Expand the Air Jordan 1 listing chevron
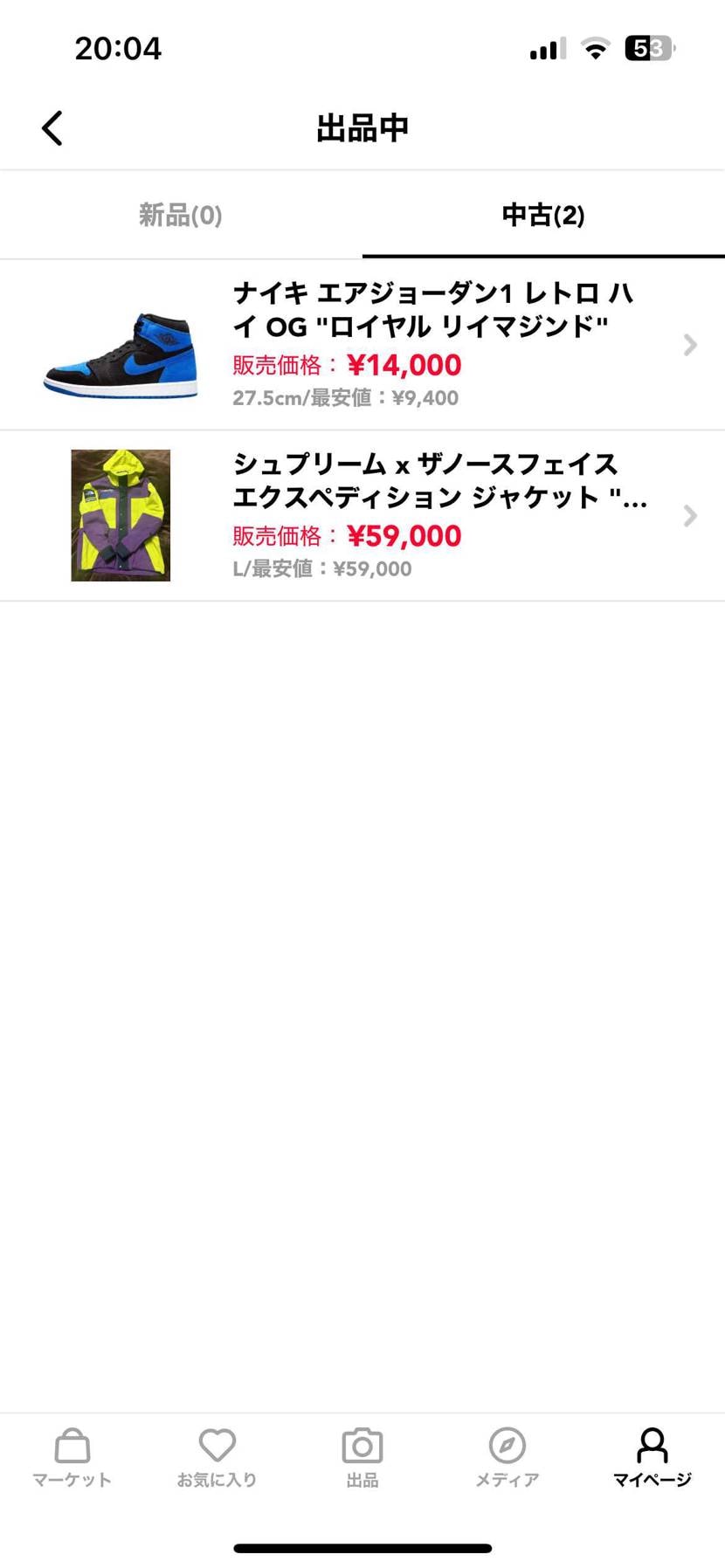Screen dimensions: 725x1568 pyautogui.click(x=691, y=345)
